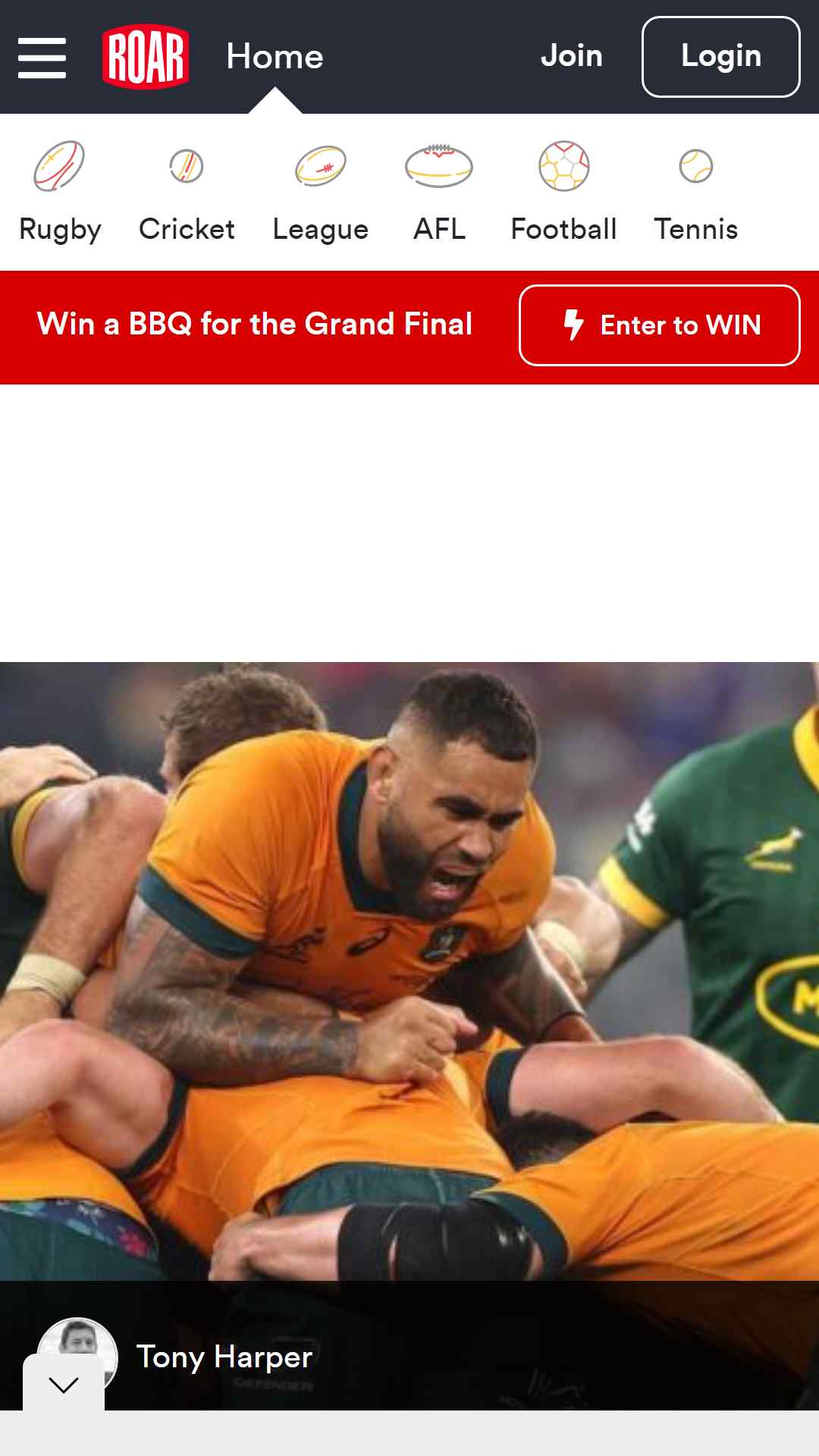Tap the Join link

click(571, 56)
